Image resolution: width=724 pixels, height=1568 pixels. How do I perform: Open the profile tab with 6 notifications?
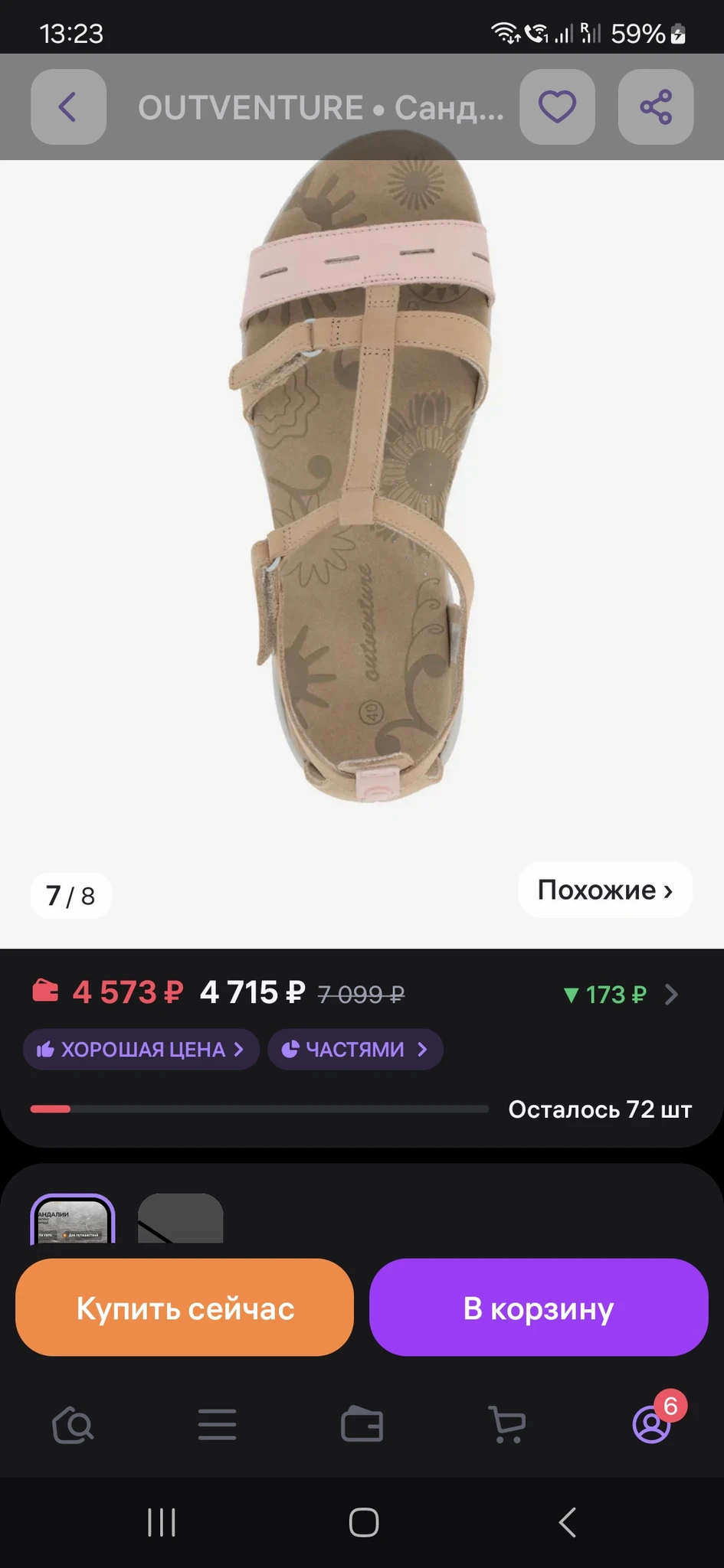click(652, 1424)
